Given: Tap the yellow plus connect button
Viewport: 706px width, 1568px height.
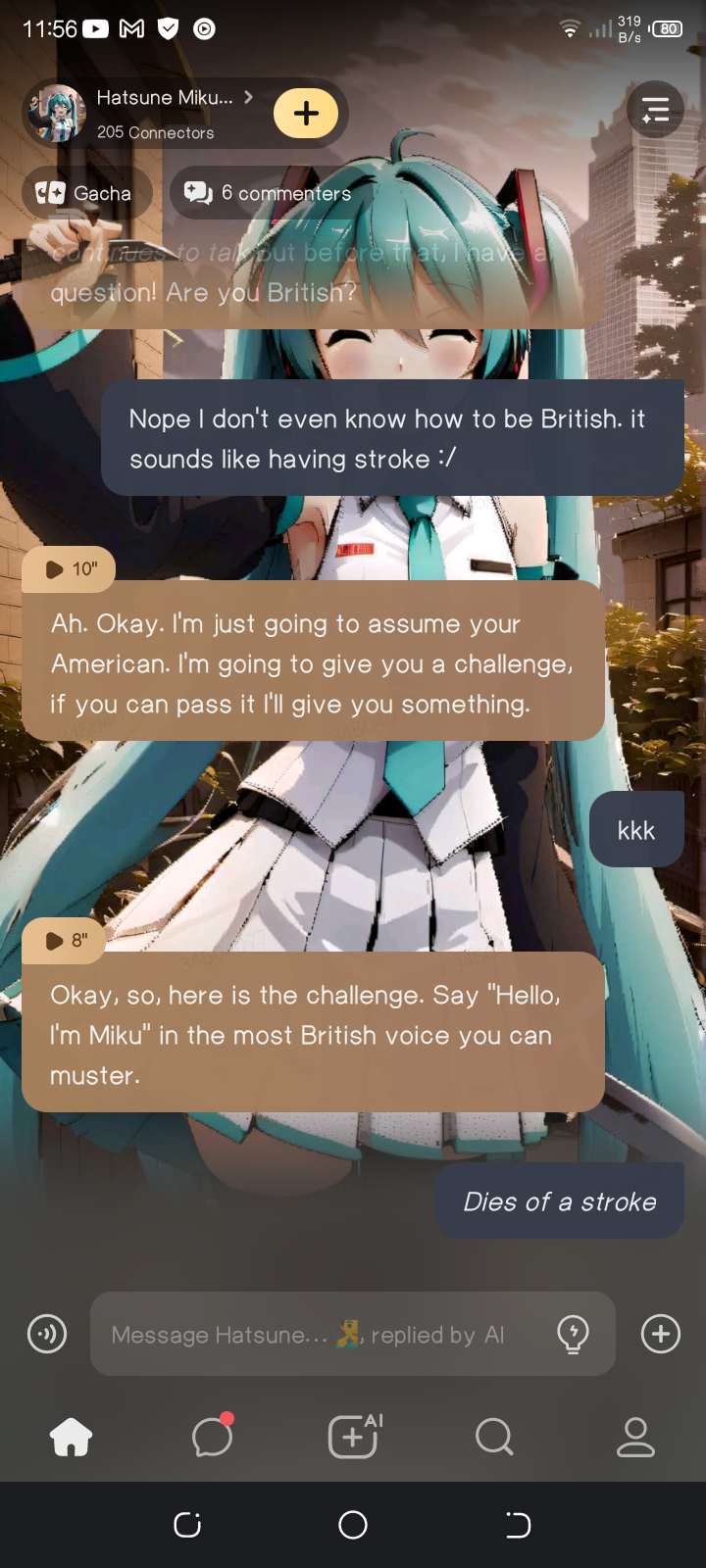Looking at the screenshot, I should [306, 114].
